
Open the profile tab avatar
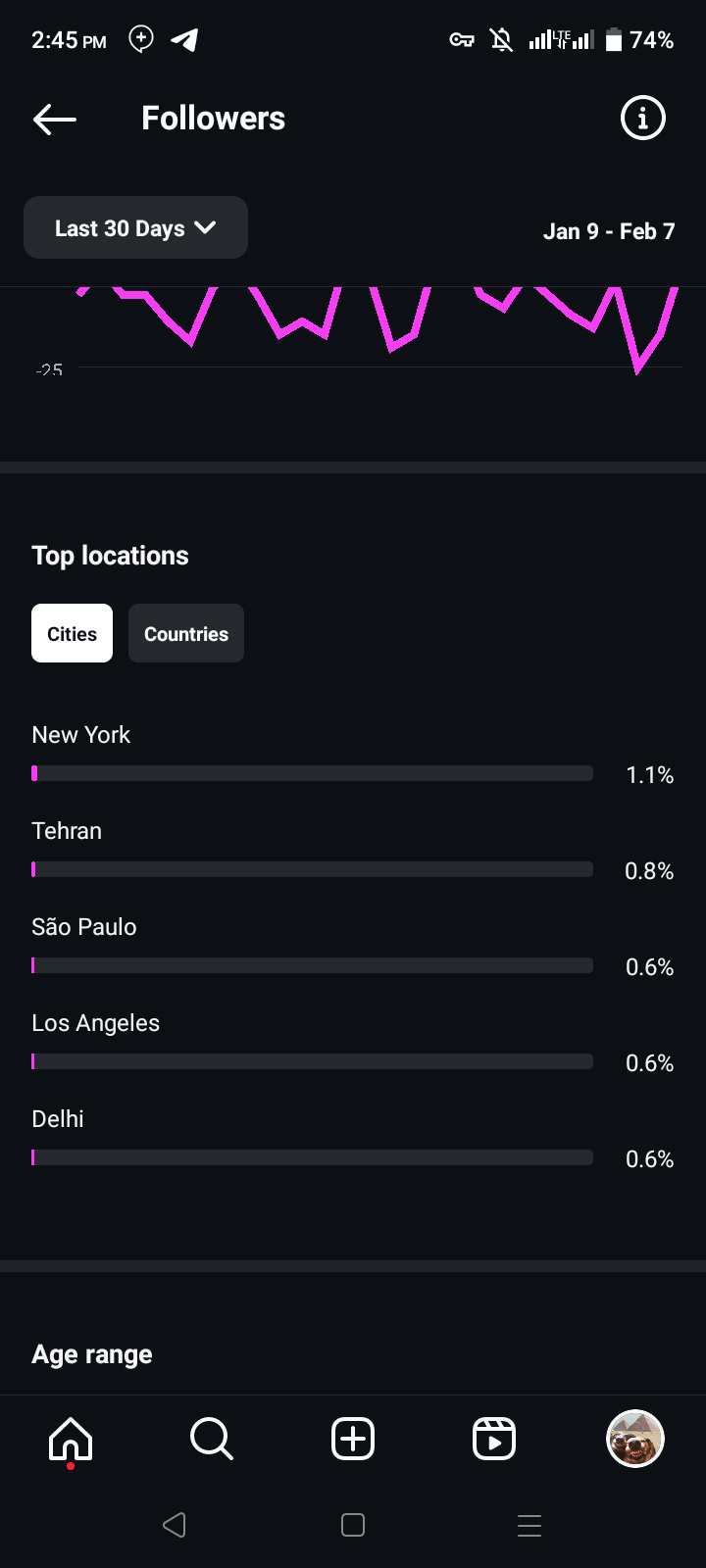click(635, 1439)
